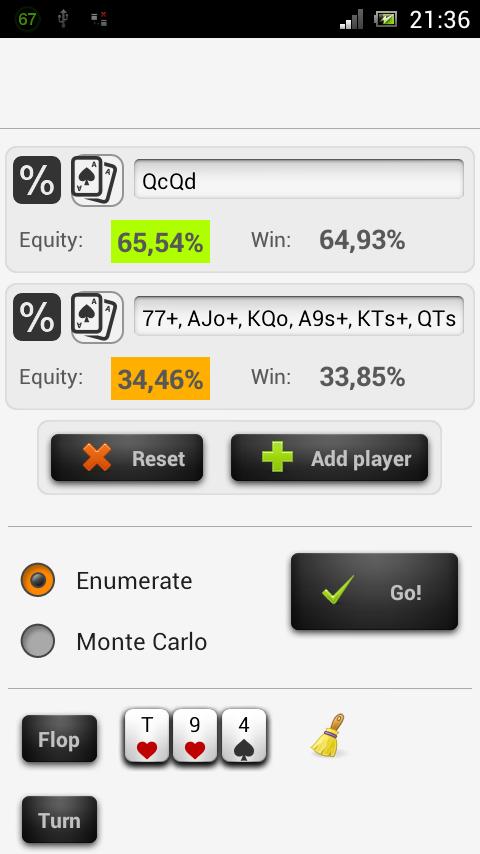The height and width of the screenshot is (854, 480).
Task: Edit the QcQd hand input field
Action: (299, 179)
